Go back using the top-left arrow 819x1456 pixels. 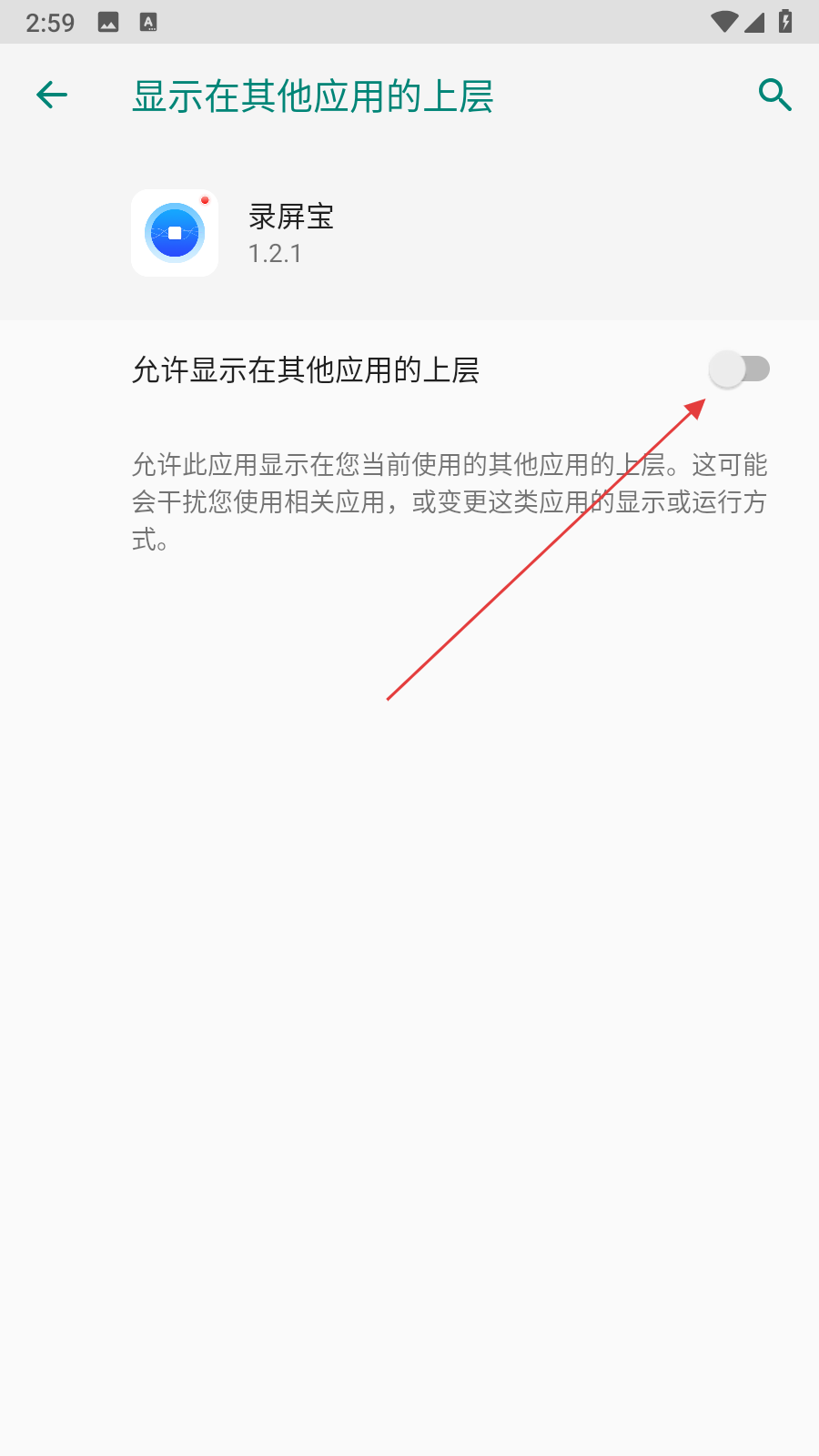pyautogui.click(x=52, y=95)
